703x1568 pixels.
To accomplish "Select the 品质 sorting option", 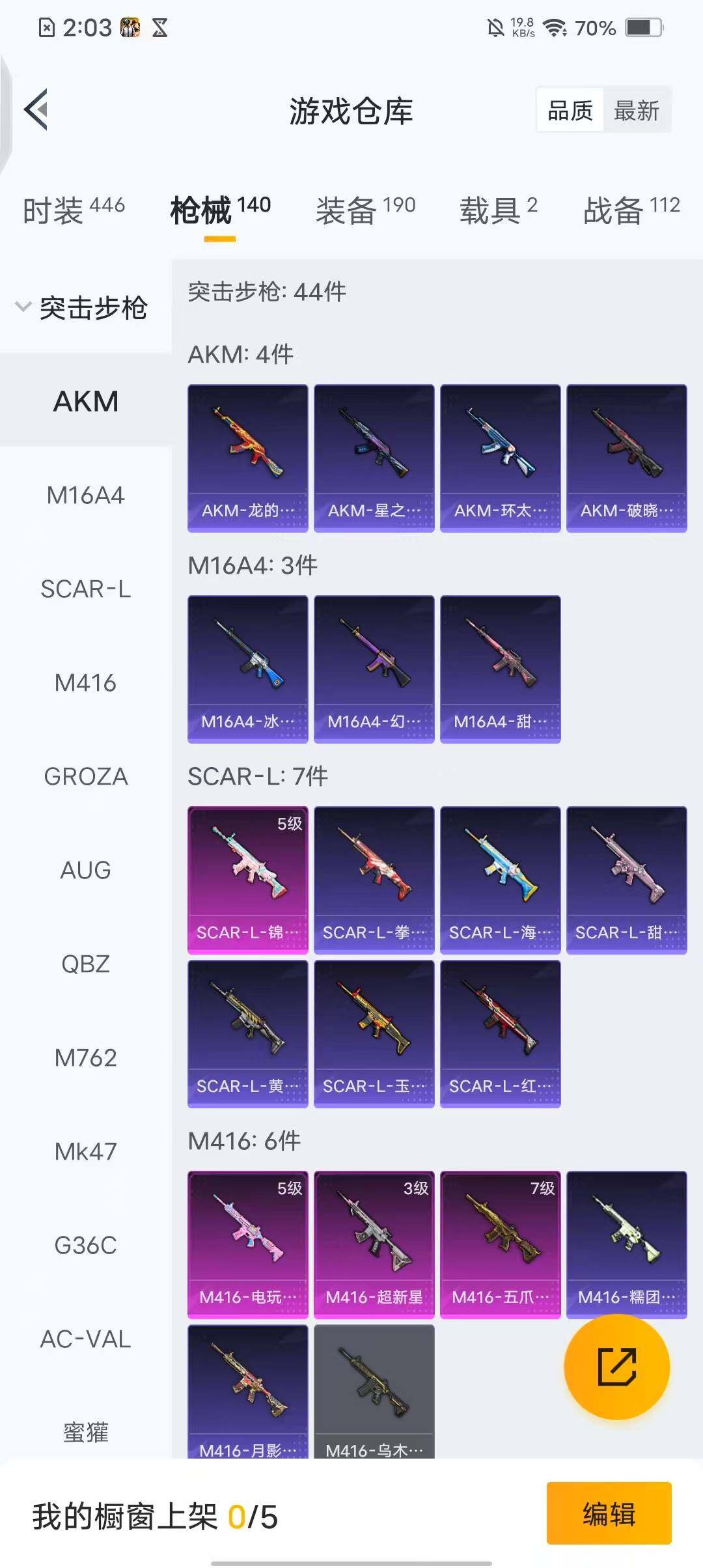I will (x=570, y=111).
